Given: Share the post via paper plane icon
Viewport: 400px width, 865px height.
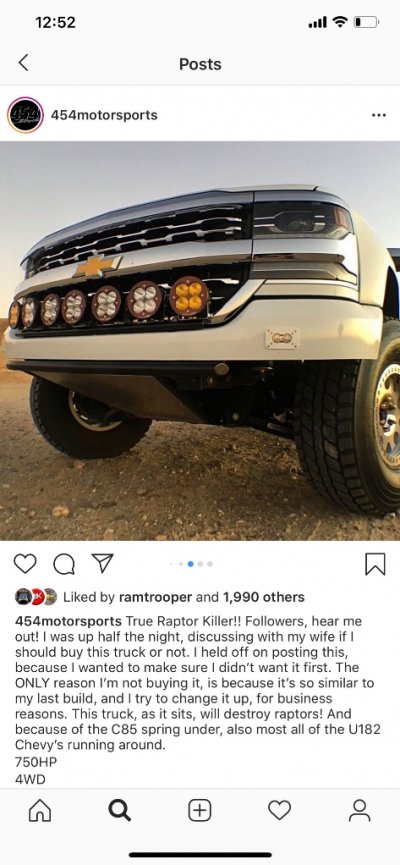Looking at the screenshot, I should [x=102, y=563].
